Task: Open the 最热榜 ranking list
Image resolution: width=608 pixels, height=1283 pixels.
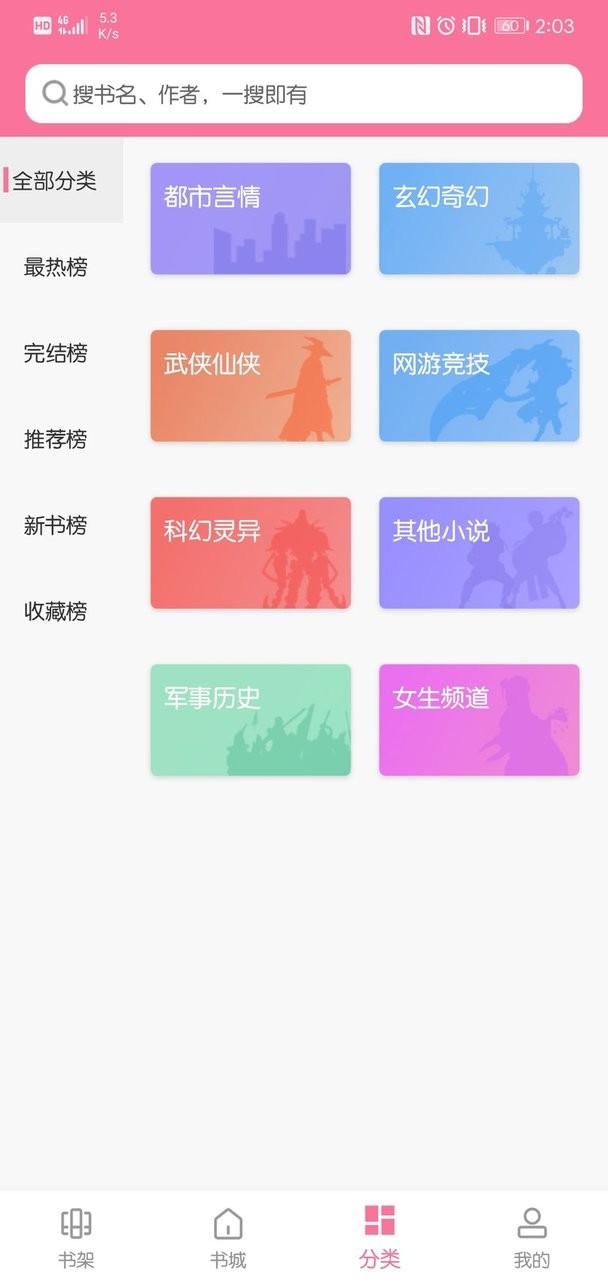Action: 56,267
